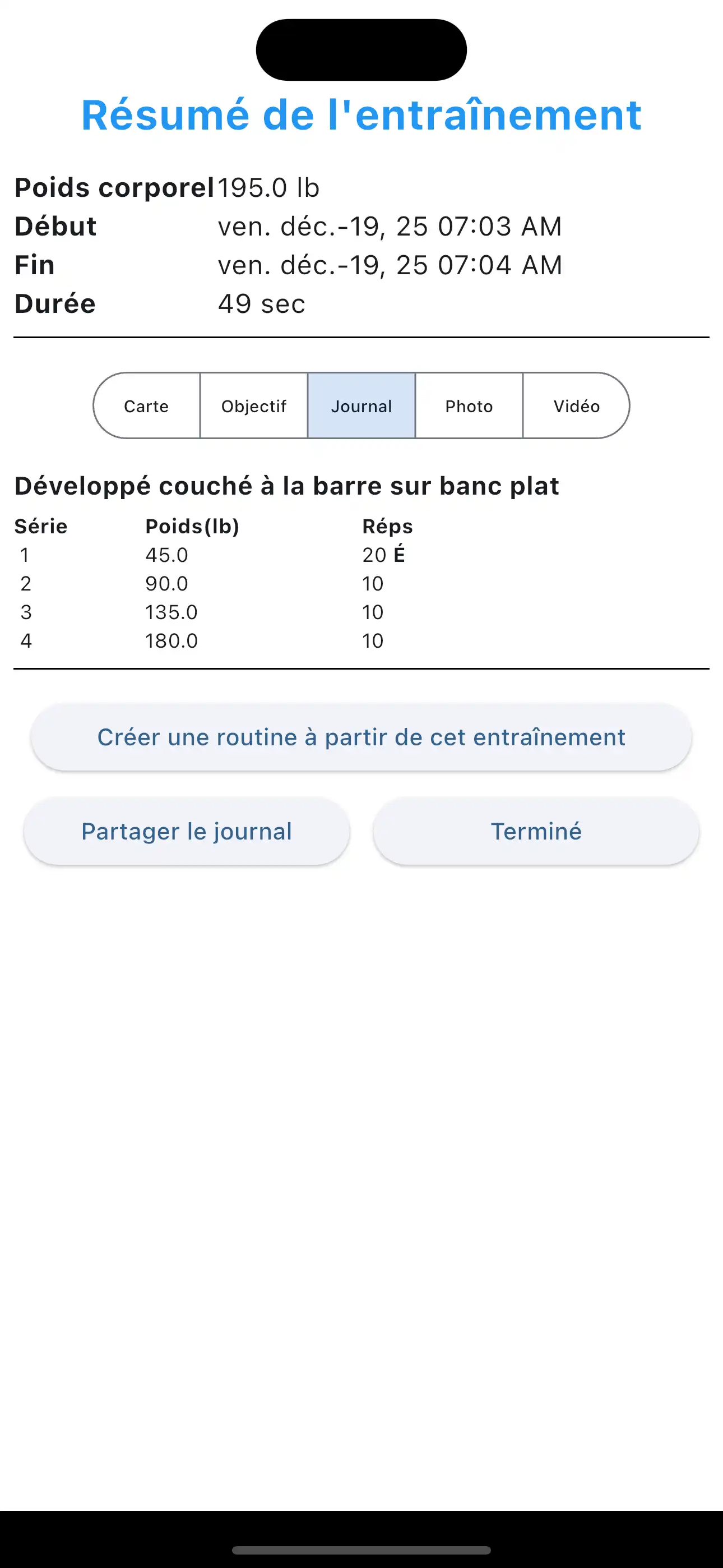Viewport: 723px width, 1568px height.
Task: Tap the Fin end time entry
Action: pos(390,264)
